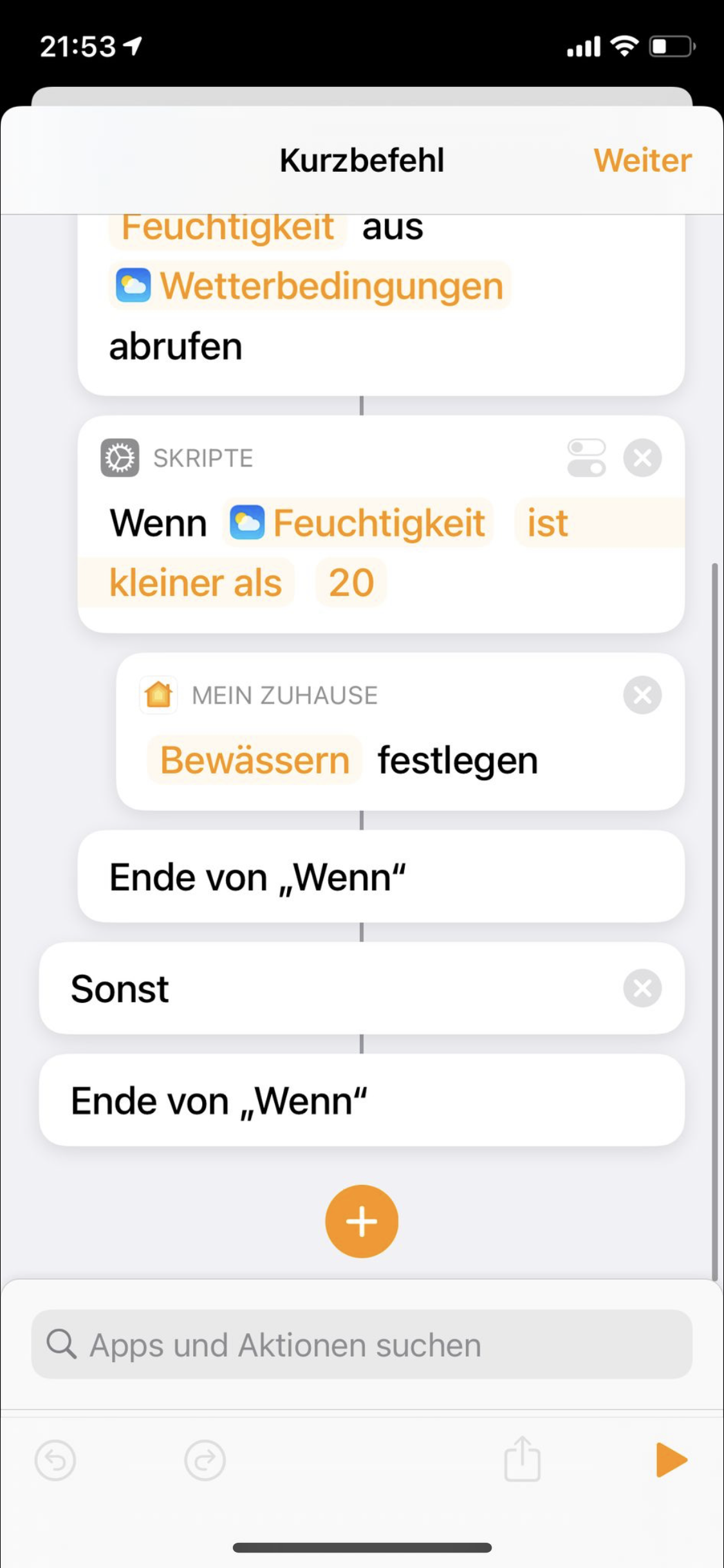This screenshot has width=724, height=1568.
Task: Change the 'ist kleiner als' condition
Action: [195, 583]
